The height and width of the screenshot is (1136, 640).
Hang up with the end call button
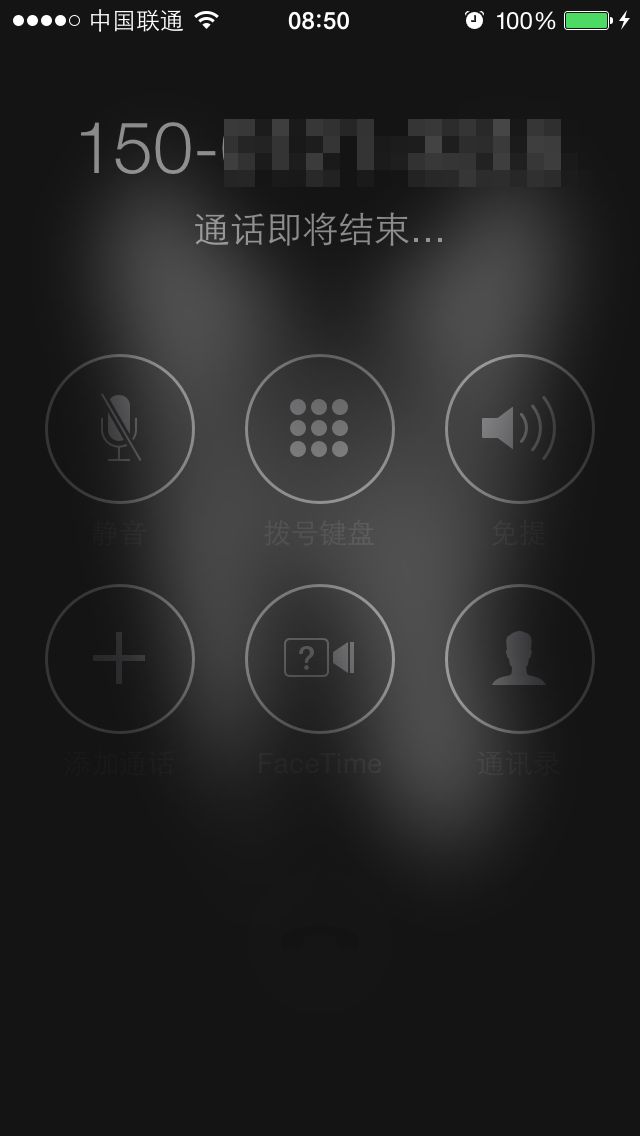[320, 941]
